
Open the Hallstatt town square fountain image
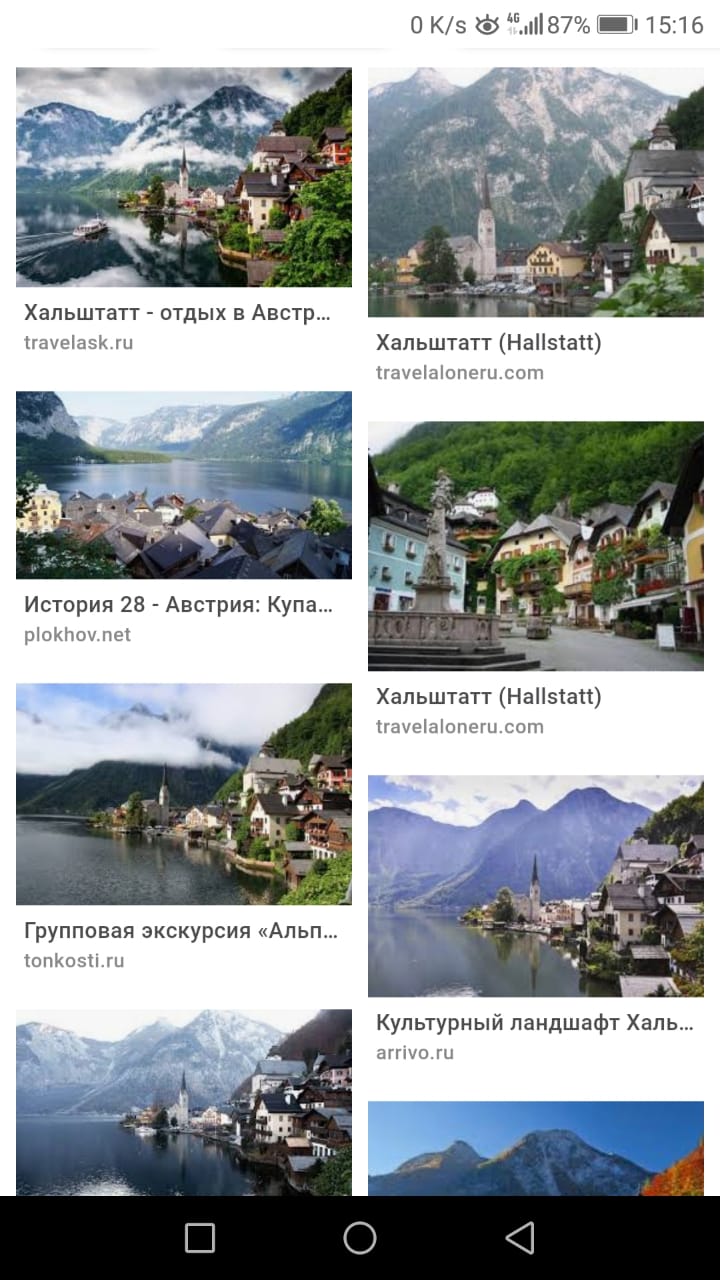click(x=535, y=545)
